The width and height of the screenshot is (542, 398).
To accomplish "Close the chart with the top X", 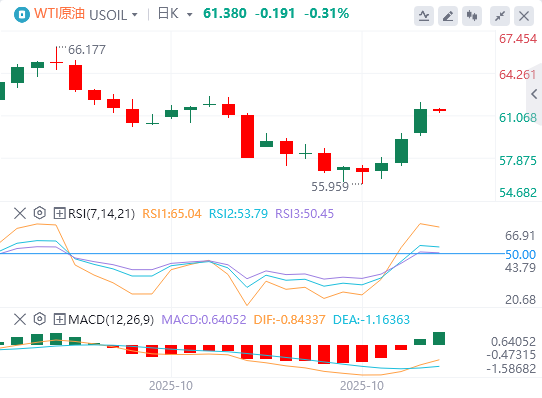I will pyautogui.click(x=524, y=16).
